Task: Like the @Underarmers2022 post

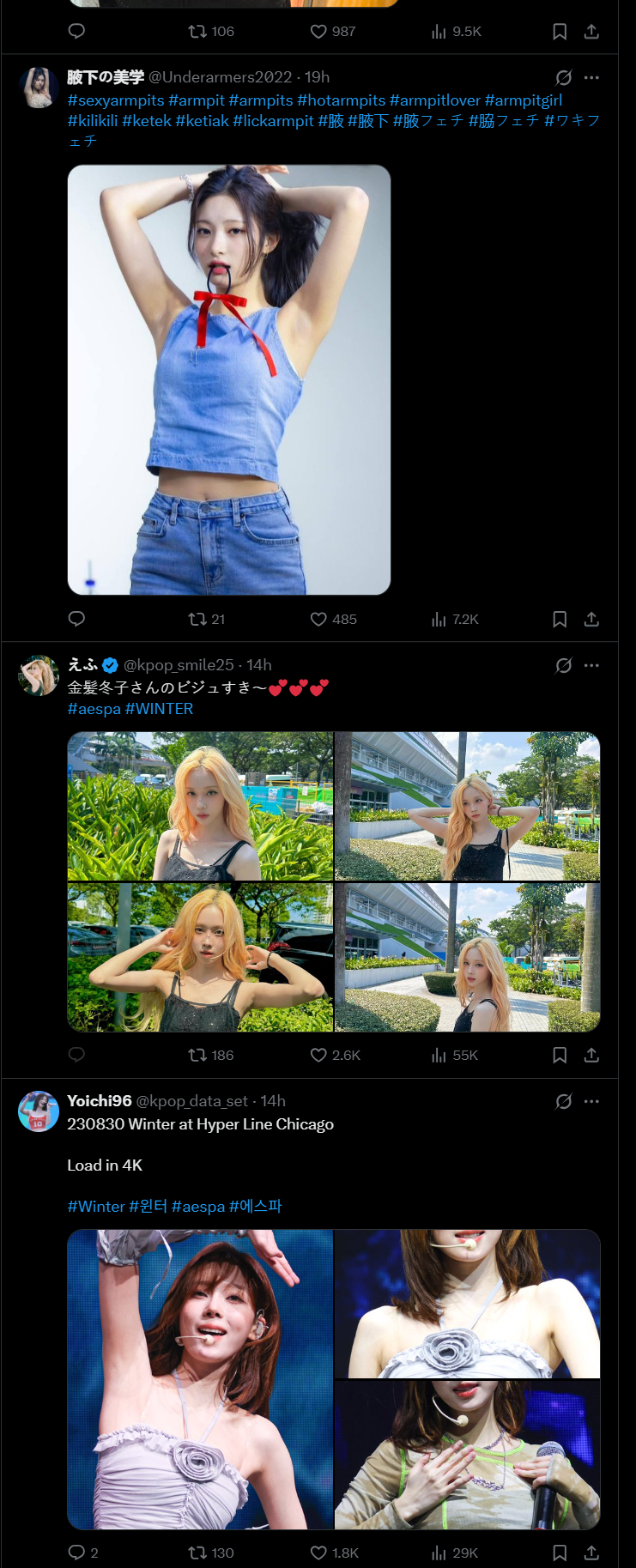Action: coord(318,619)
